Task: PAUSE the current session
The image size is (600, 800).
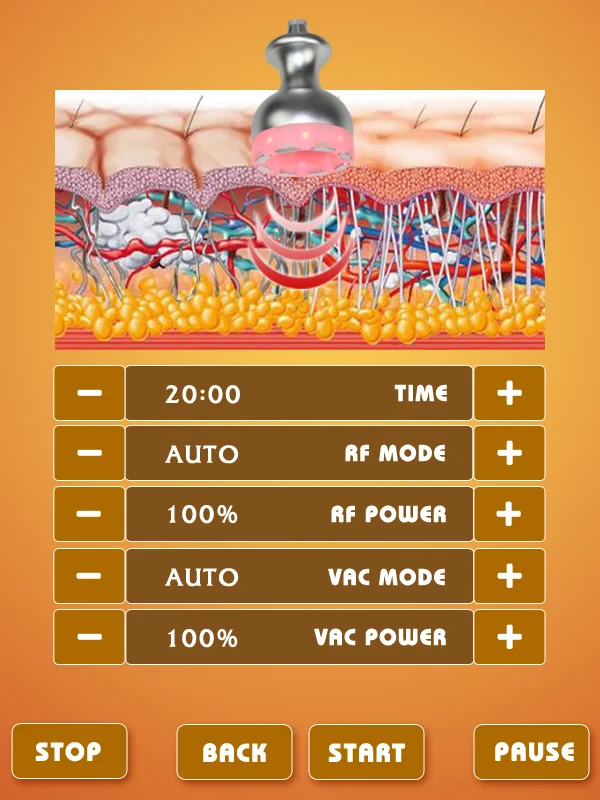Action: pyautogui.click(x=532, y=752)
